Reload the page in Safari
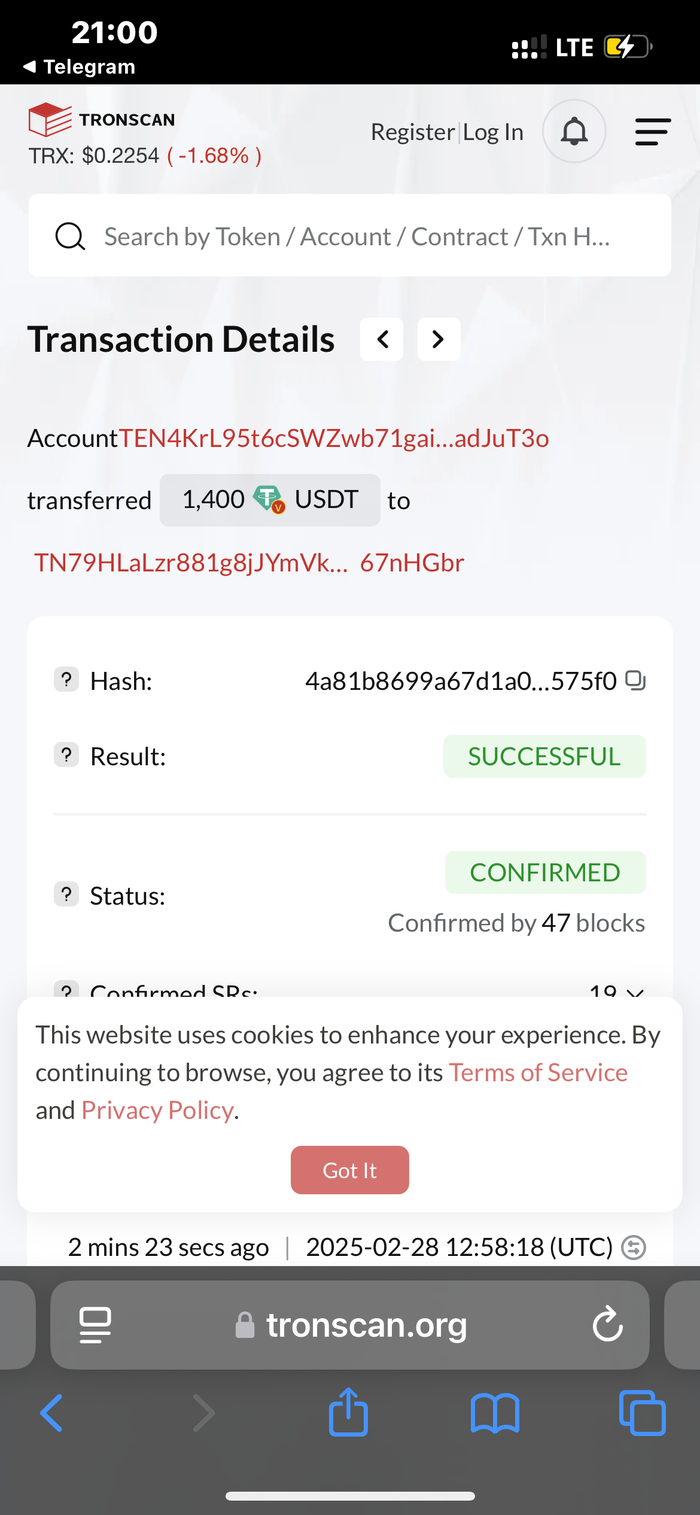The width and height of the screenshot is (700, 1515). [x=607, y=1325]
